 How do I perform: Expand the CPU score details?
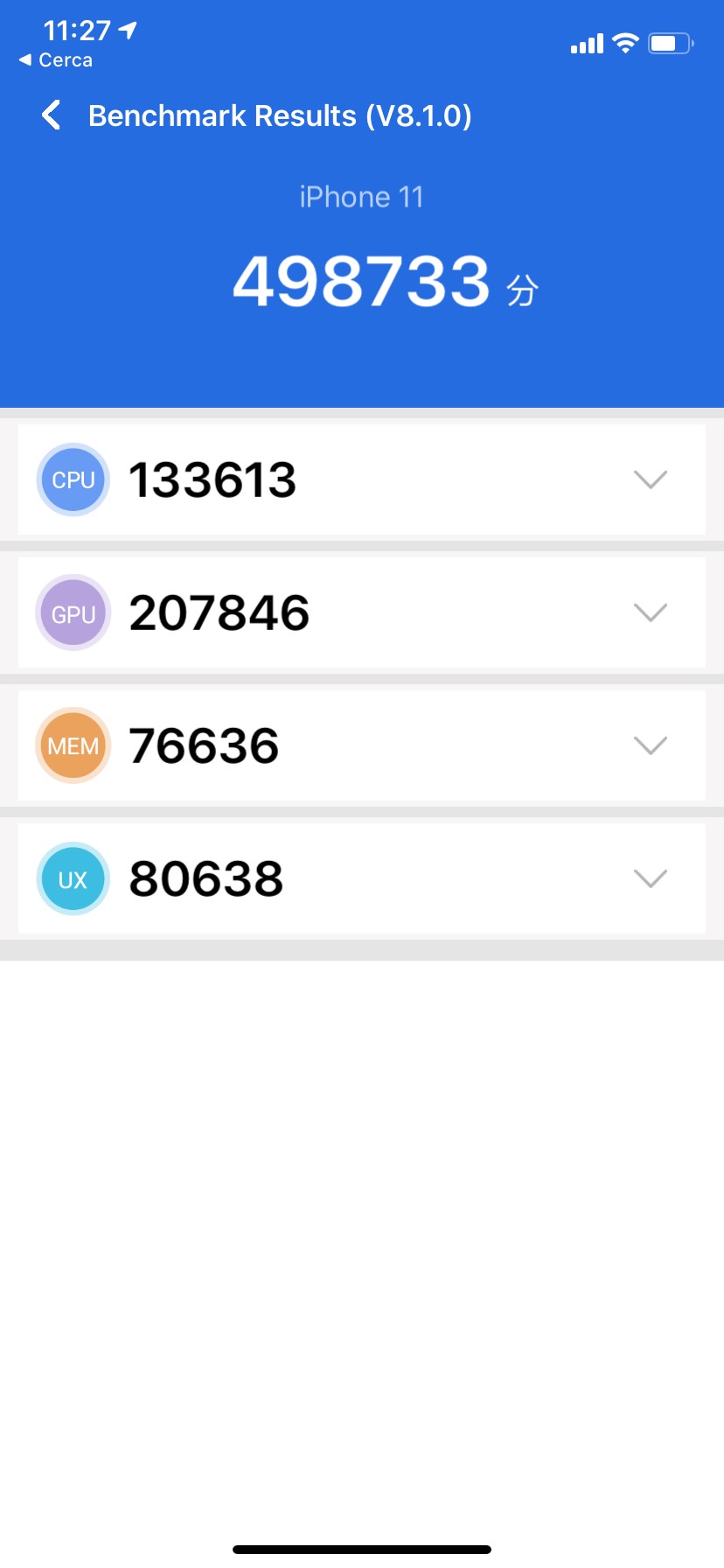point(650,479)
